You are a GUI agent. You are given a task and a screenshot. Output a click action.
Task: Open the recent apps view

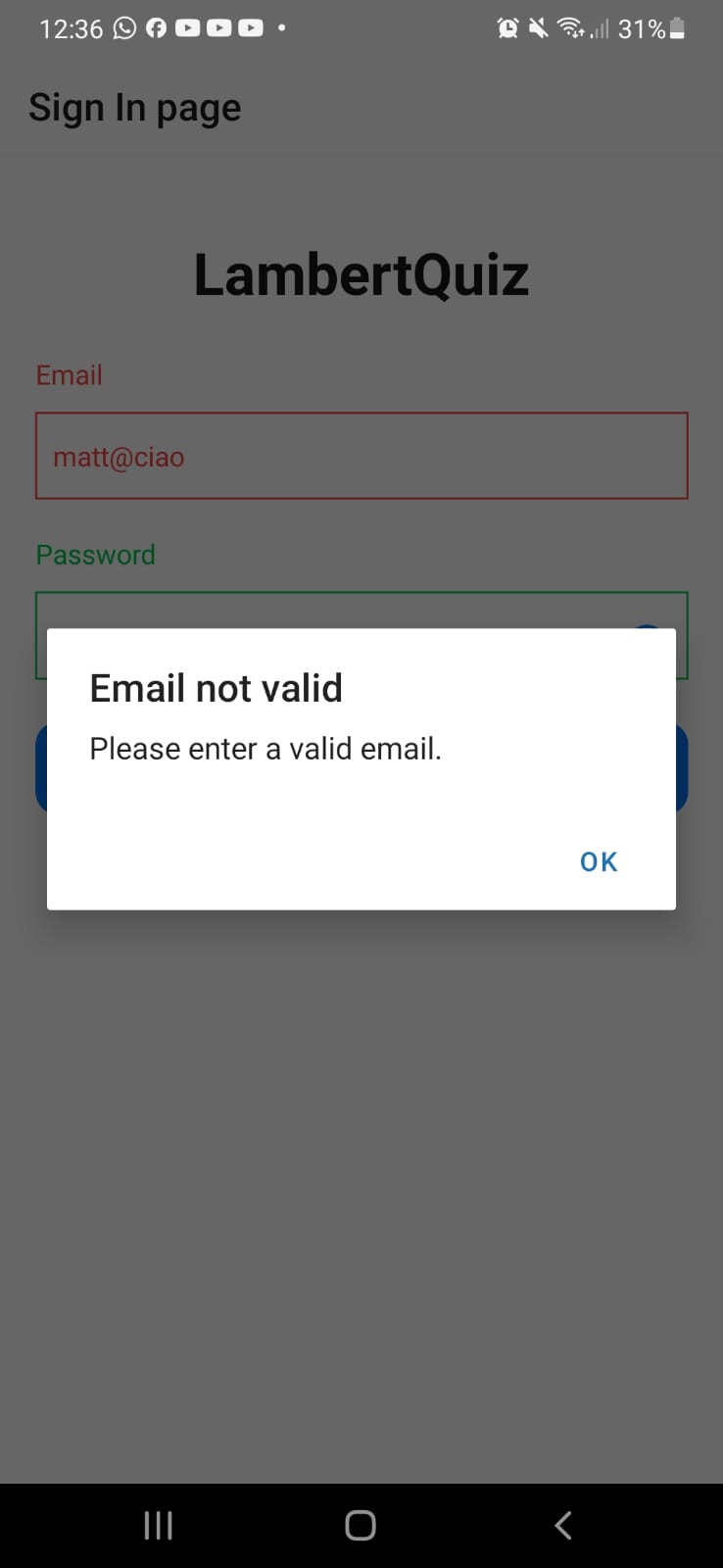pos(159,1525)
